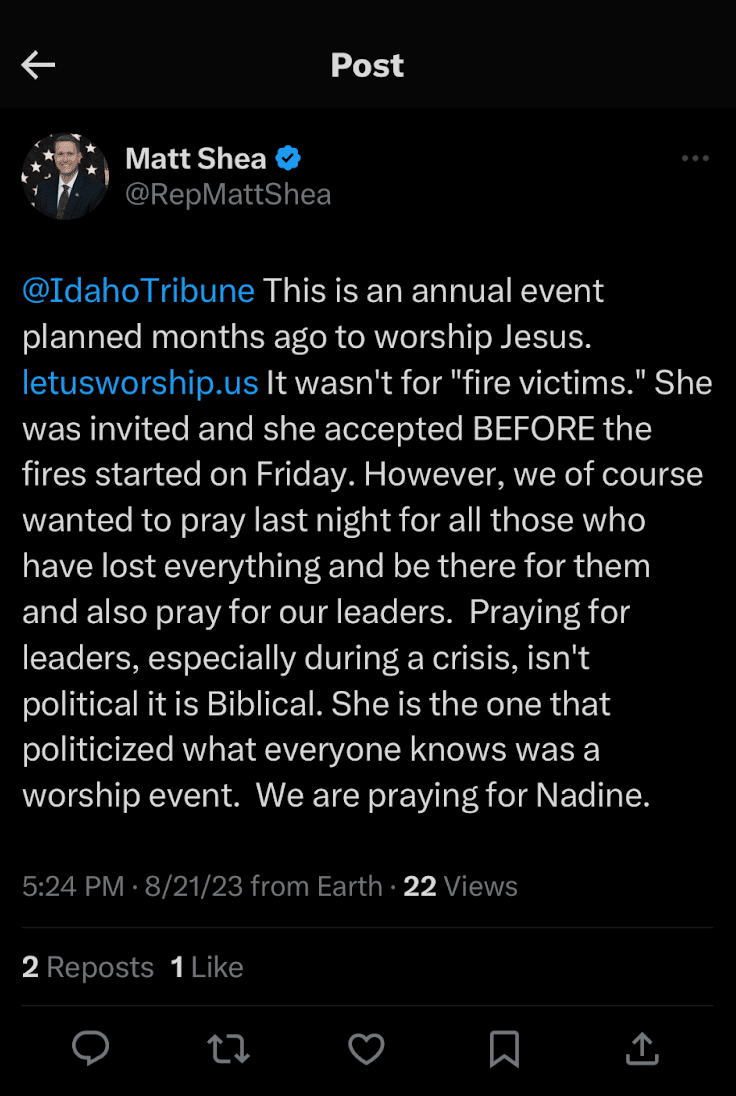Open the @RepMattShea handle
This screenshot has width=736, height=1096.
(x=228, y=194)
